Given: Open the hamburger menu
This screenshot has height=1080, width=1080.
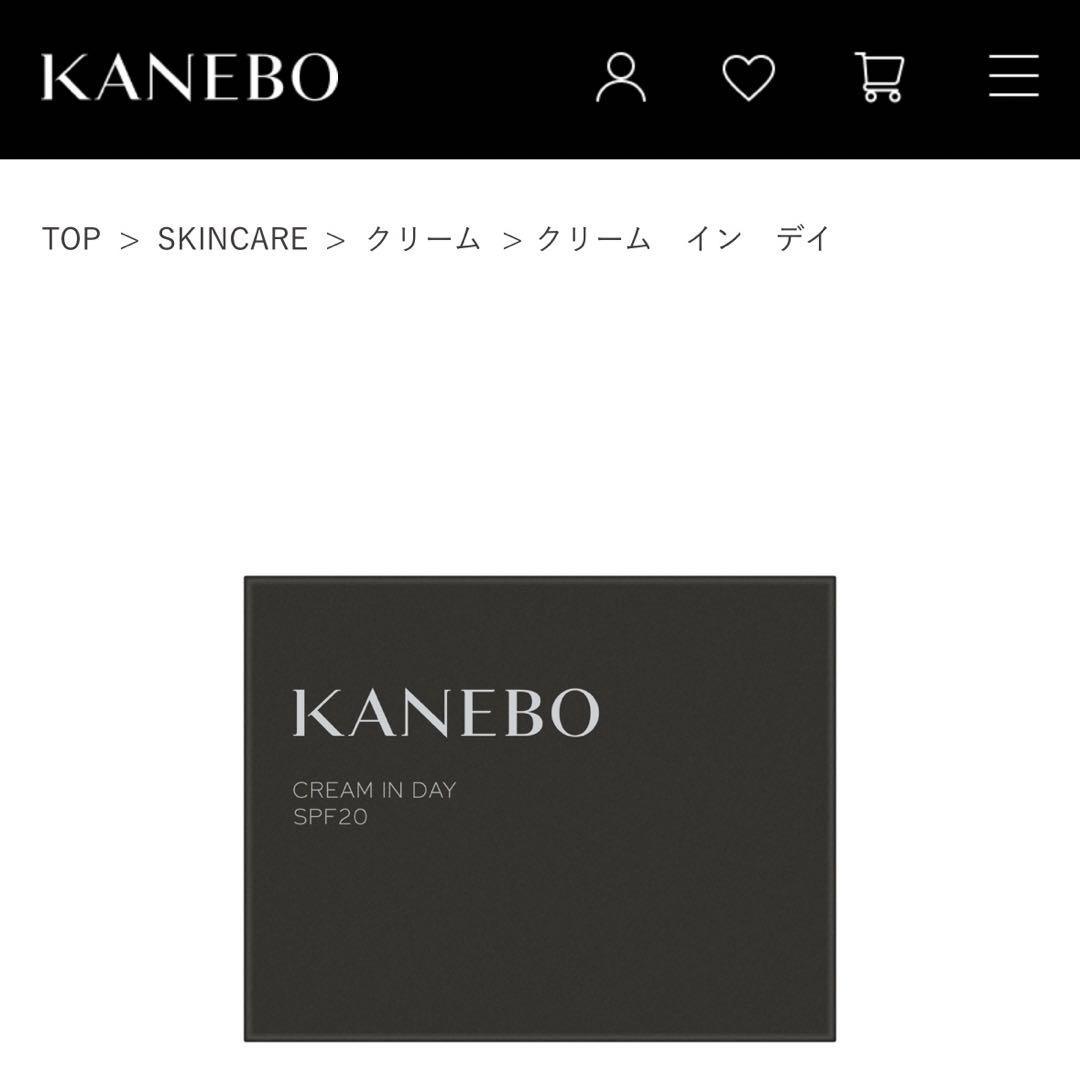Looking at the screenshot, I should click(1013, 77).
